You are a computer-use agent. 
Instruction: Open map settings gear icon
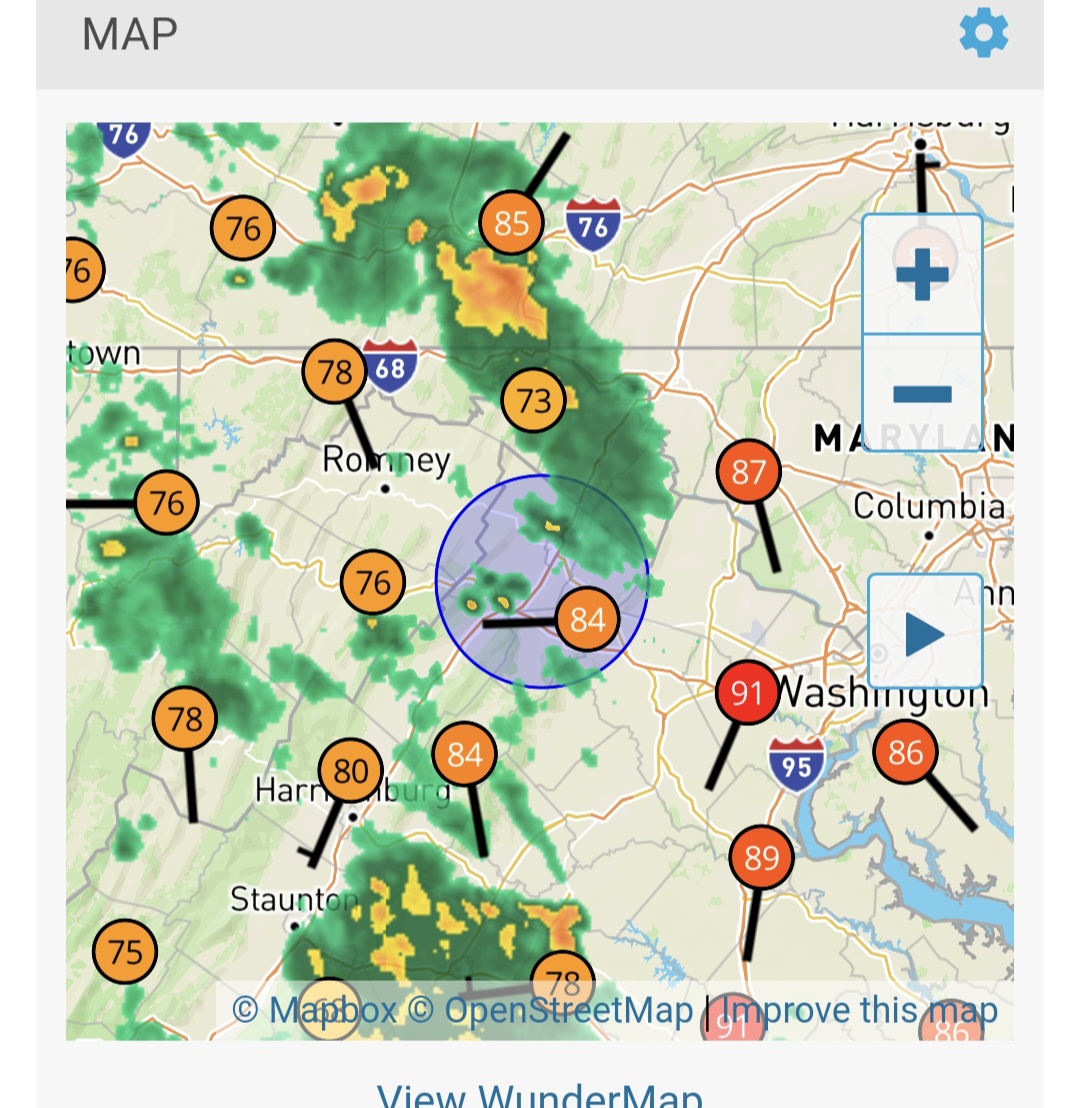click(984, 35)
